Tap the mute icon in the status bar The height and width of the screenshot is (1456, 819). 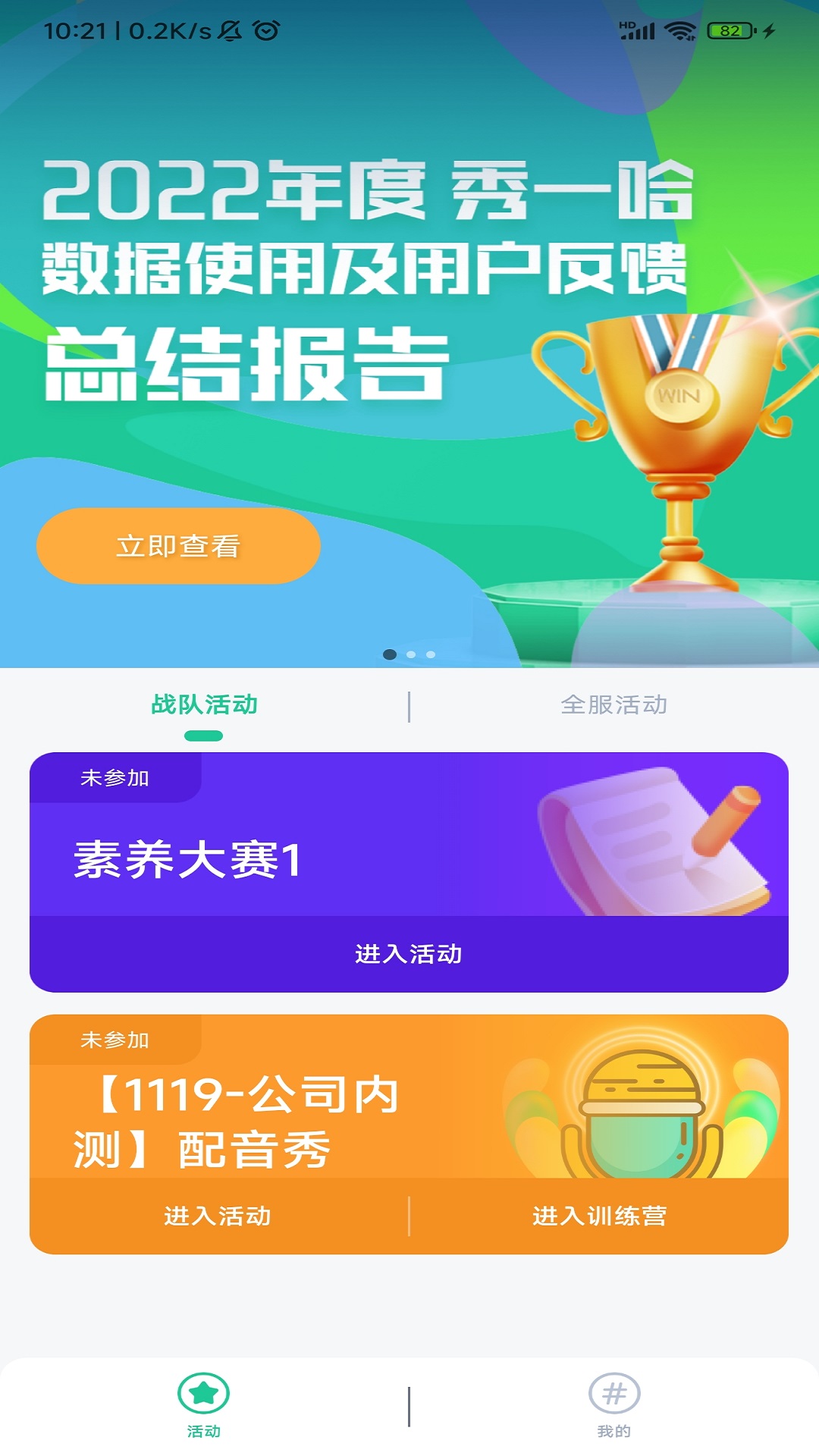[x=228, y=30]
